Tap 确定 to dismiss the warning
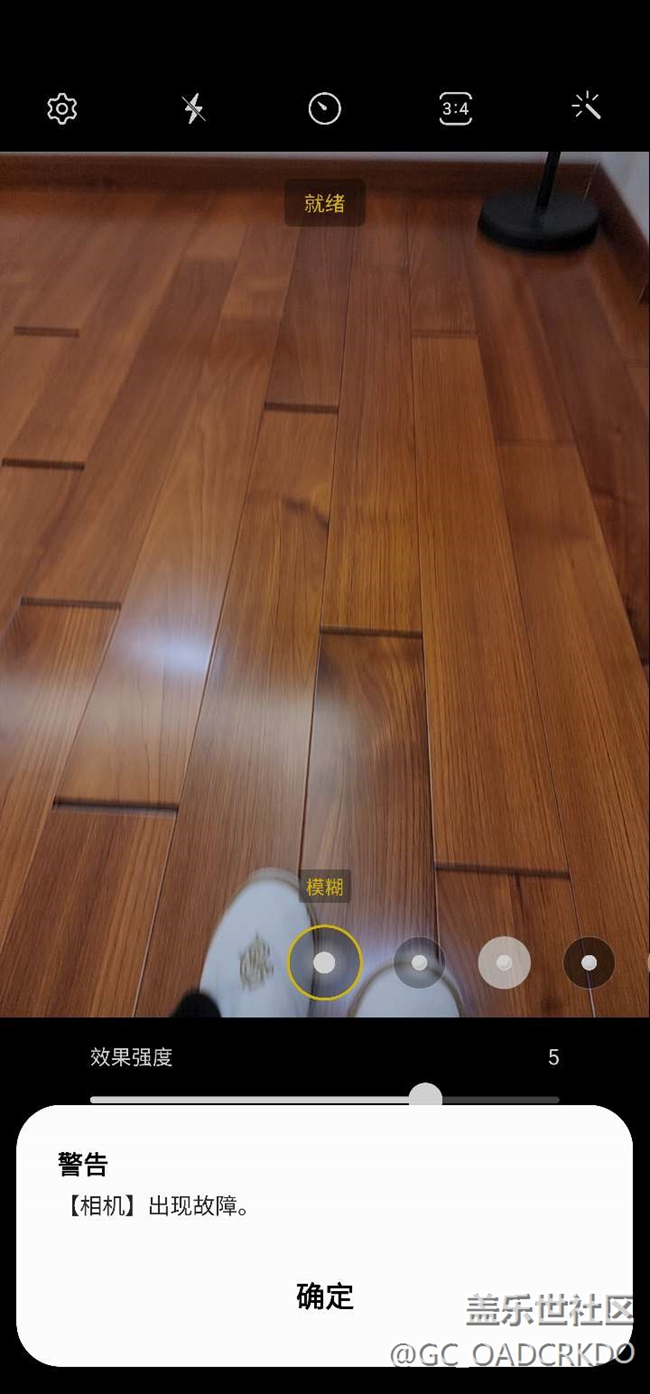 pos(325,1296)
